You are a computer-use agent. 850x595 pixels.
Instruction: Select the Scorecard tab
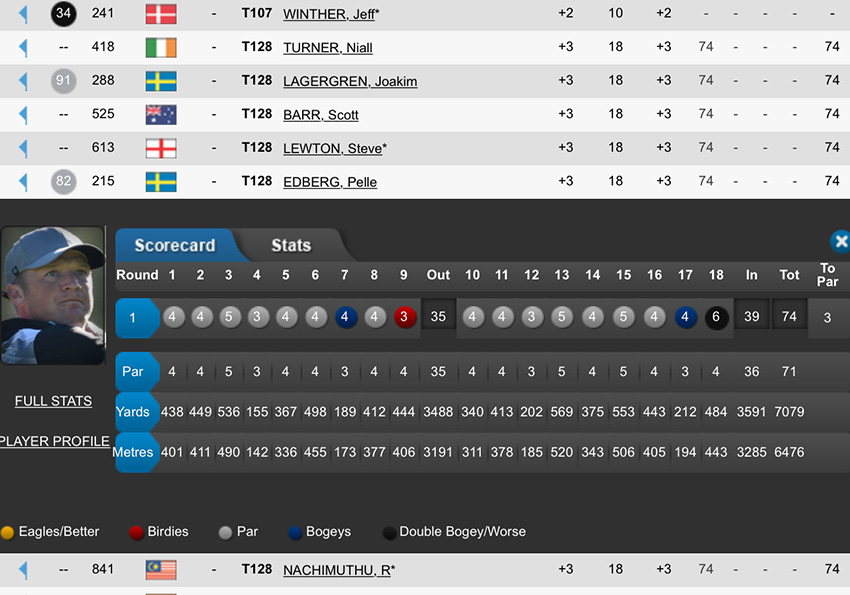(175, 245)
